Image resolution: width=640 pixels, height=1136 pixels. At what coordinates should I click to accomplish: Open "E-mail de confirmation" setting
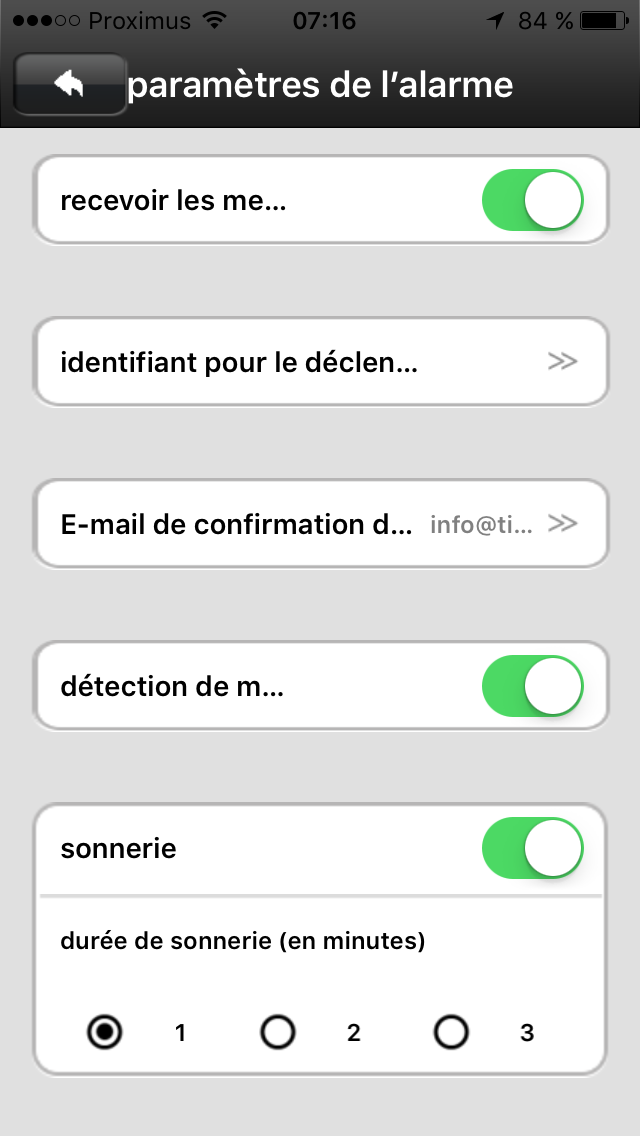(x=320, y=524)
